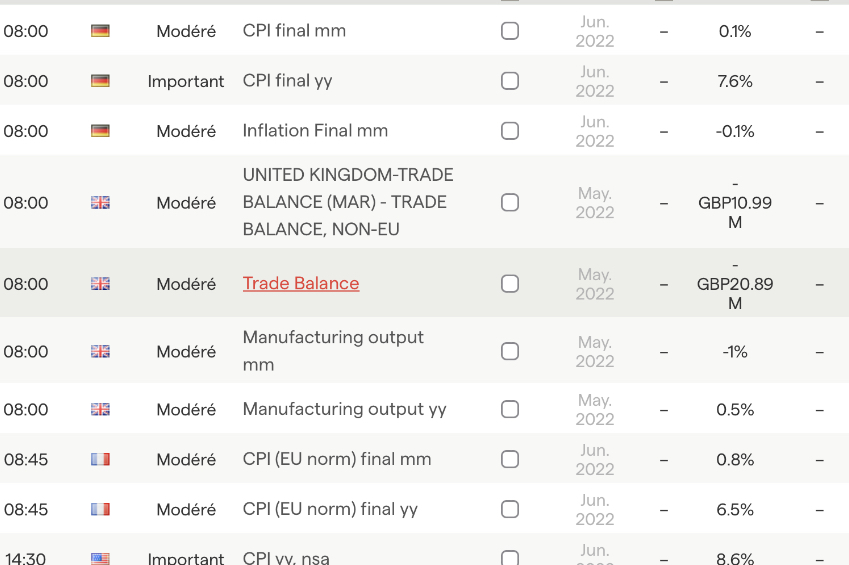849x565 pixels.
Task: Check the Inflation Final mm checkbox
Action: tap(510, 131)
